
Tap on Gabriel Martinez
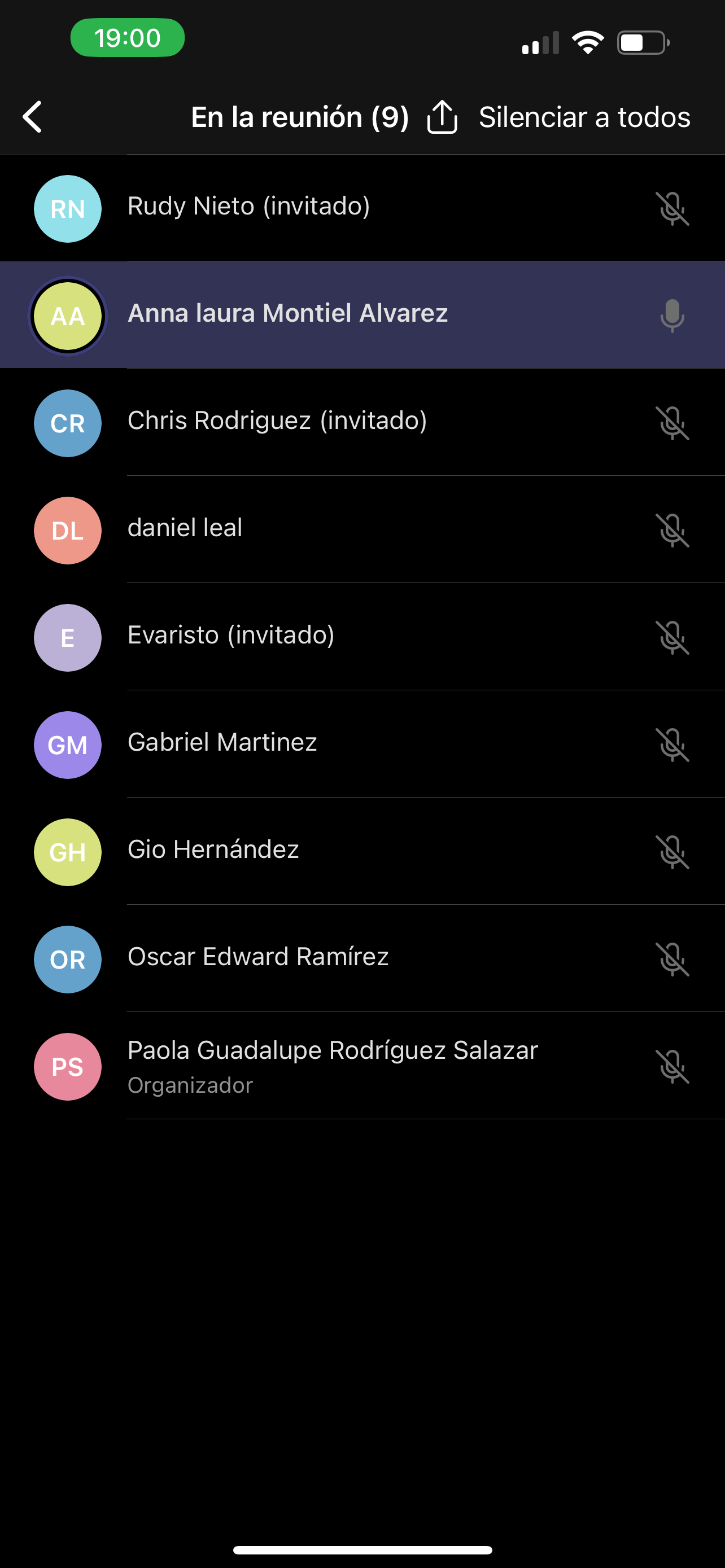click(x=362, y=744)
